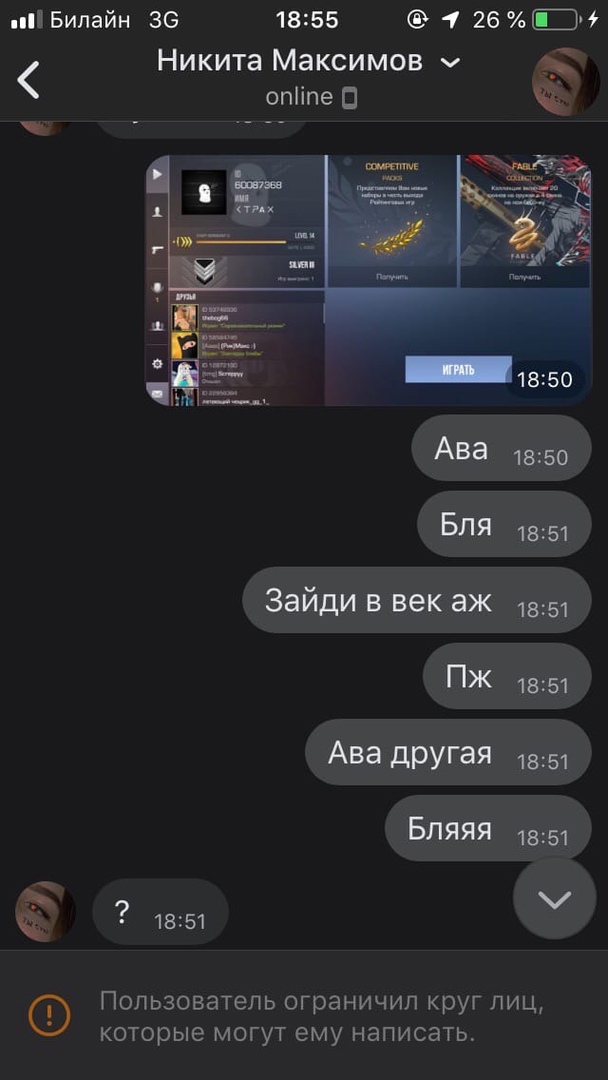608x1080 pixels.
Task: Open the sent game screenshot image
Action: coord(368,280)
